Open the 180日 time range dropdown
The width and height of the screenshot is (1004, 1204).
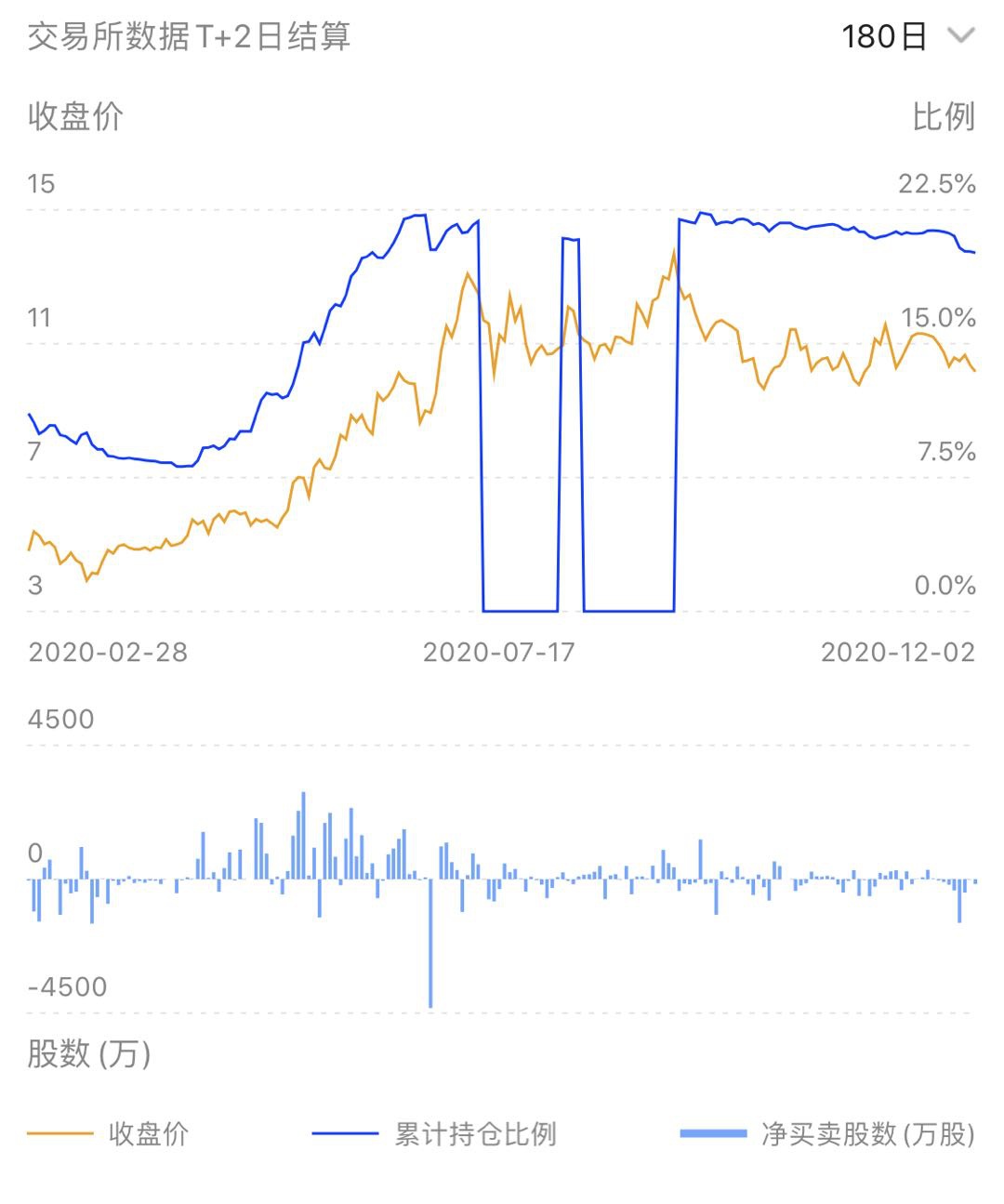(x=906, y=37)
